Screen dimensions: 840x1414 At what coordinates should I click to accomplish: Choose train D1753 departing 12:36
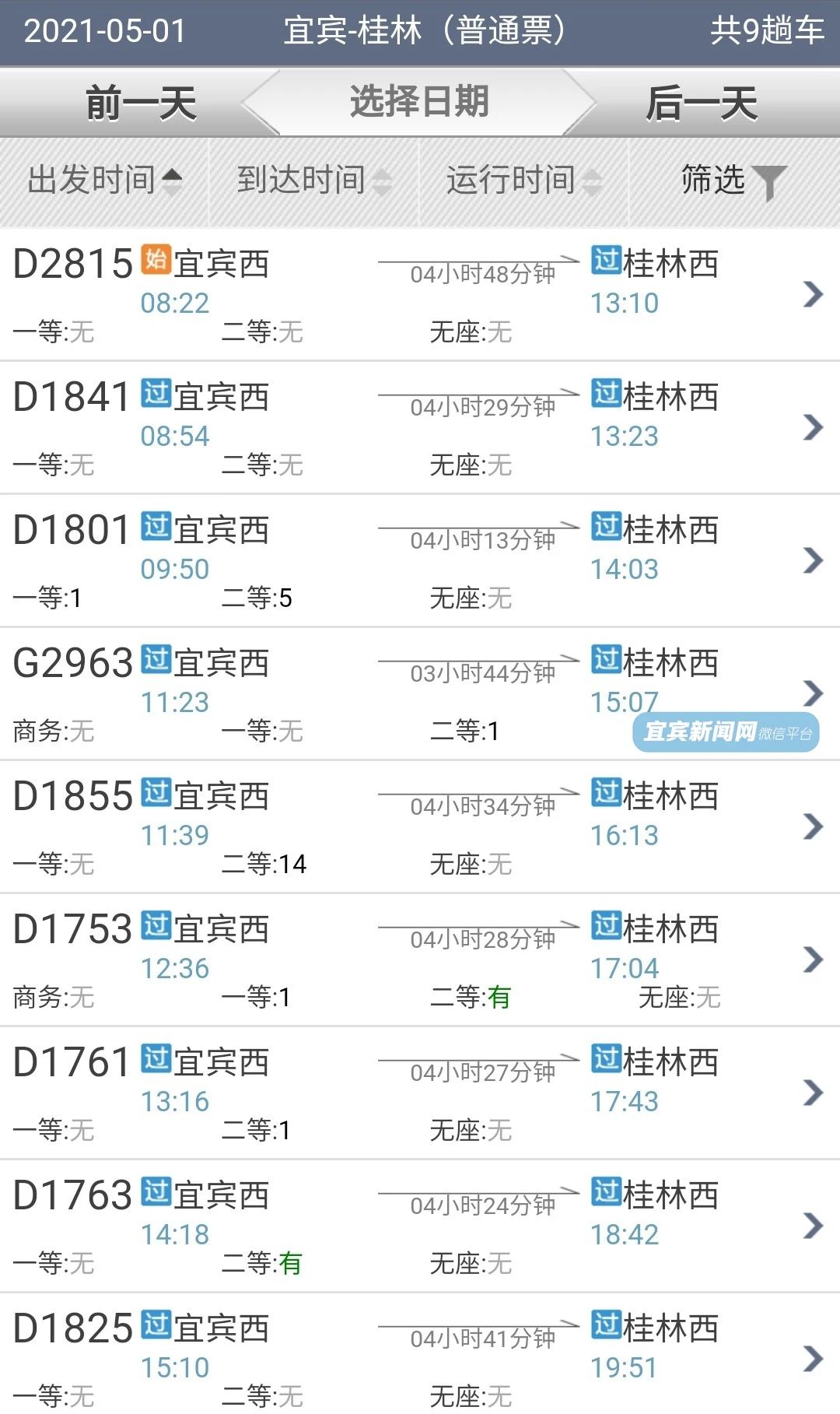coord(420,960)
